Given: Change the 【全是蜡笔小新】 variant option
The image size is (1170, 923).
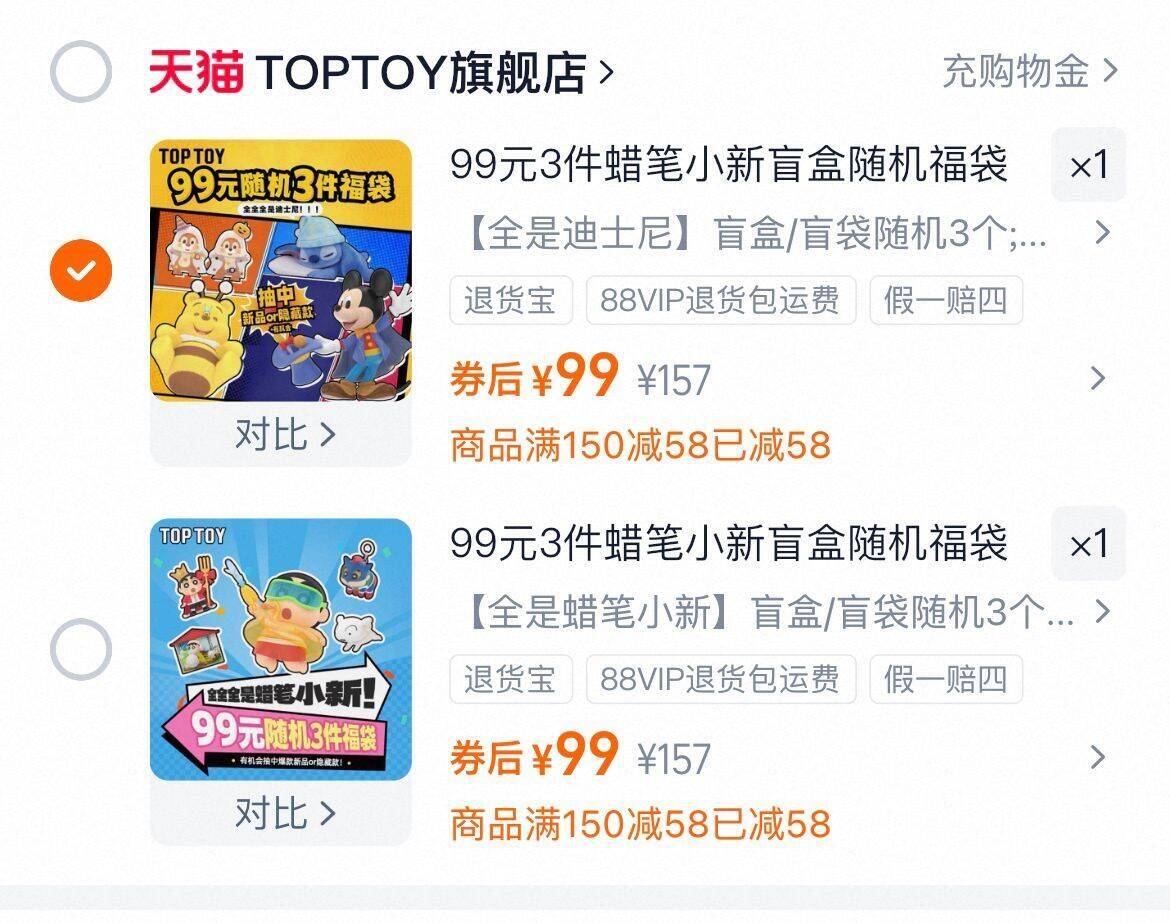Looking at the screenshot, I should (x=780, y=613).
